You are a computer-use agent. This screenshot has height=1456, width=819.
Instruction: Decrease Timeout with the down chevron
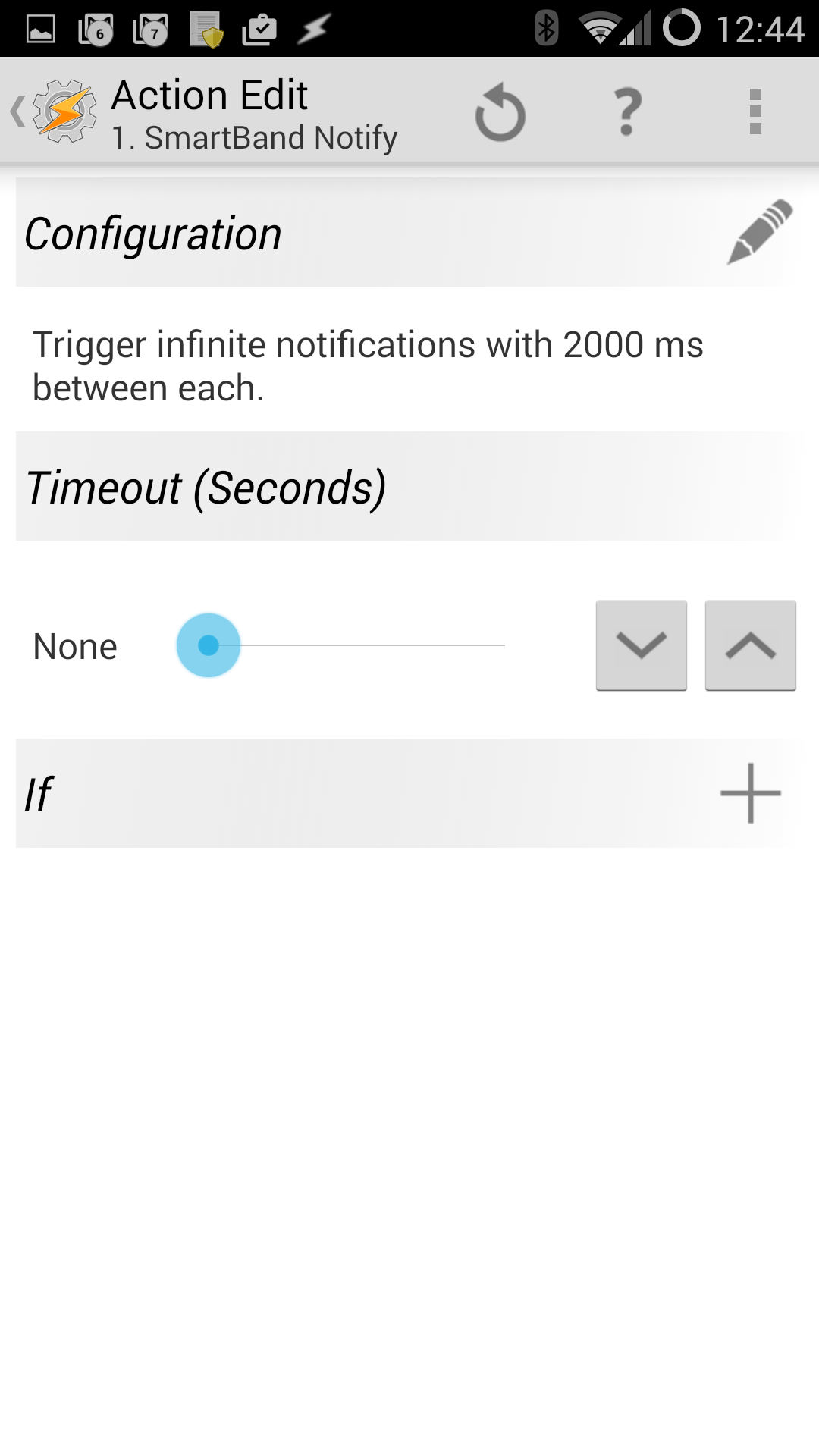[641, 646]
